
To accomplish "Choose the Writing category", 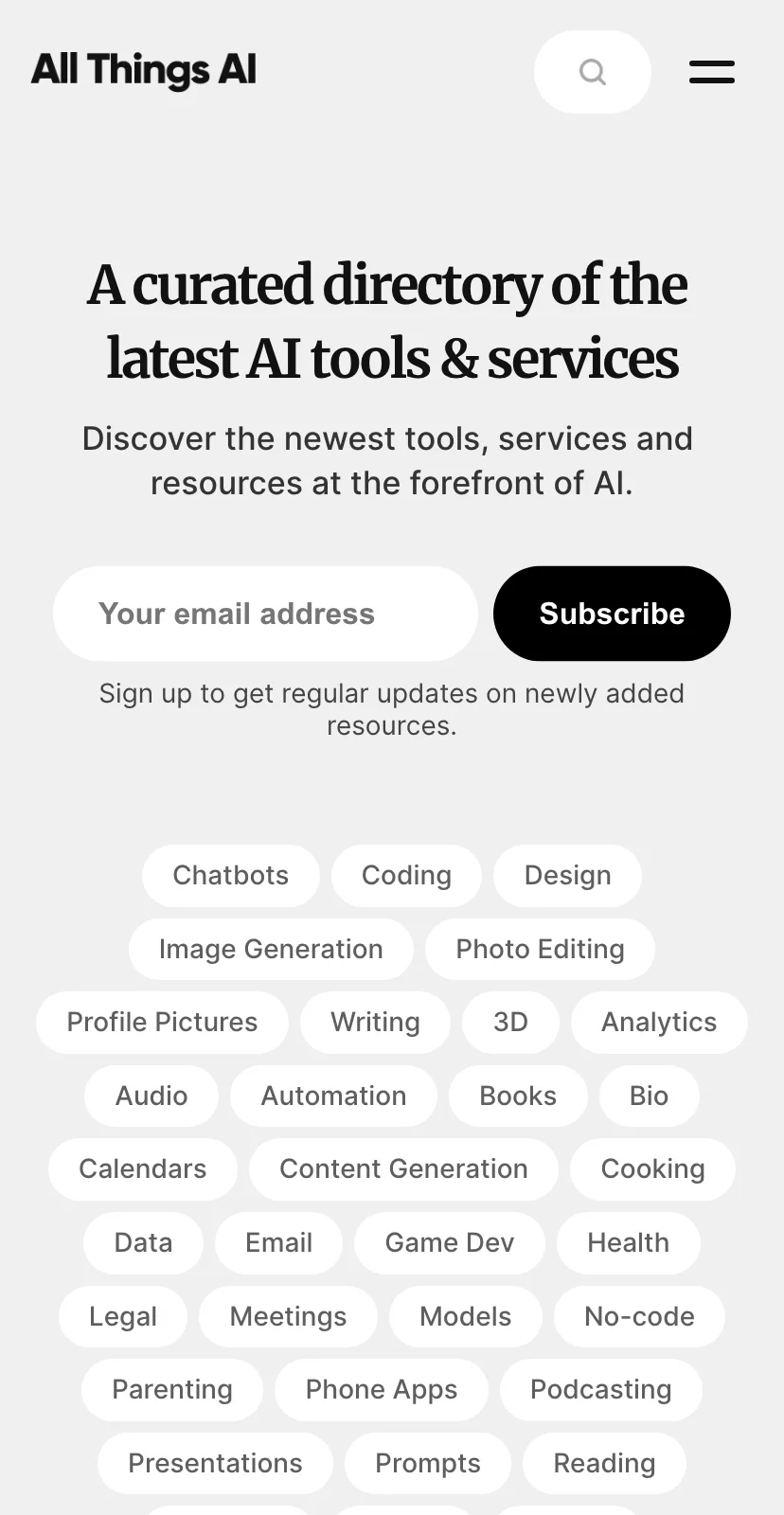I will pos(375,1023).
